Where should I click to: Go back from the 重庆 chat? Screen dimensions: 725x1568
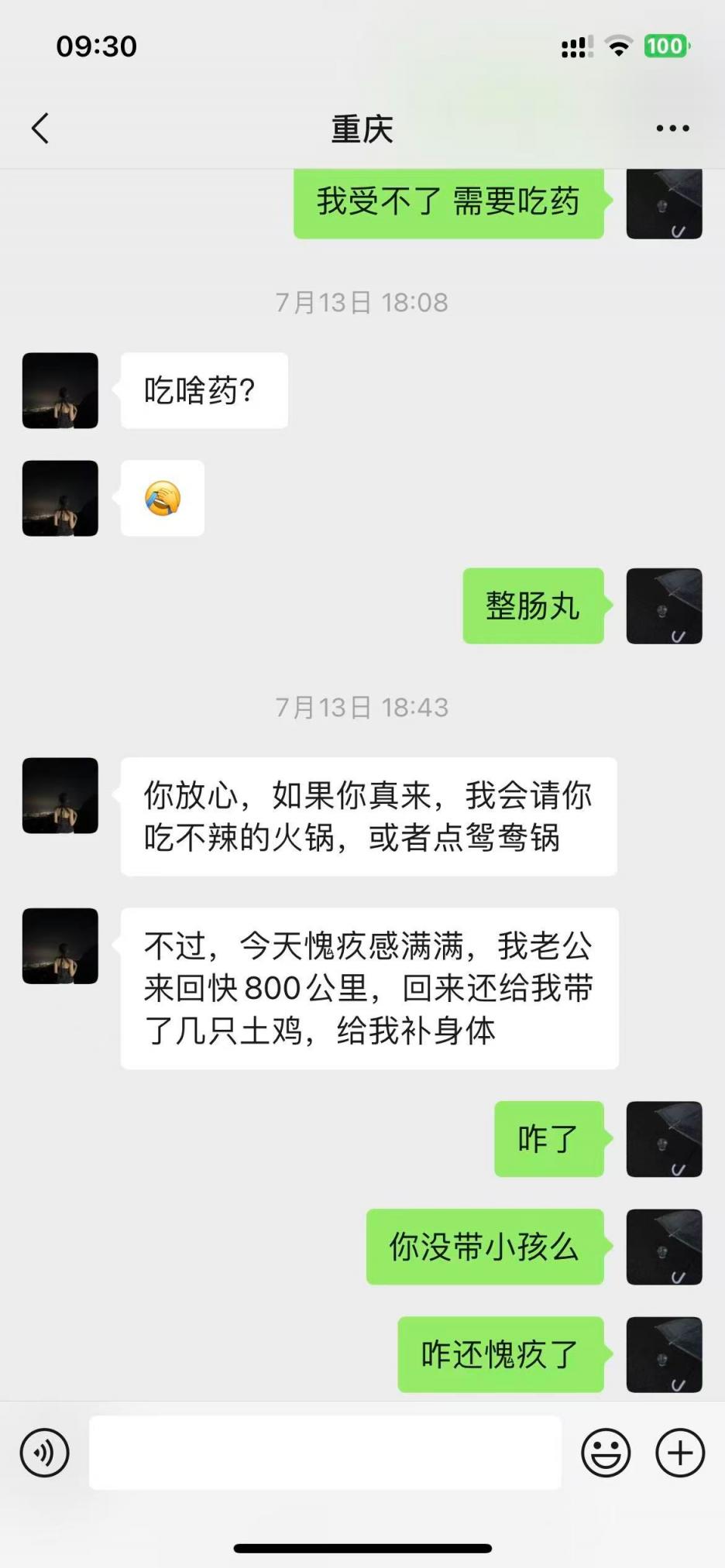[40, 129]
